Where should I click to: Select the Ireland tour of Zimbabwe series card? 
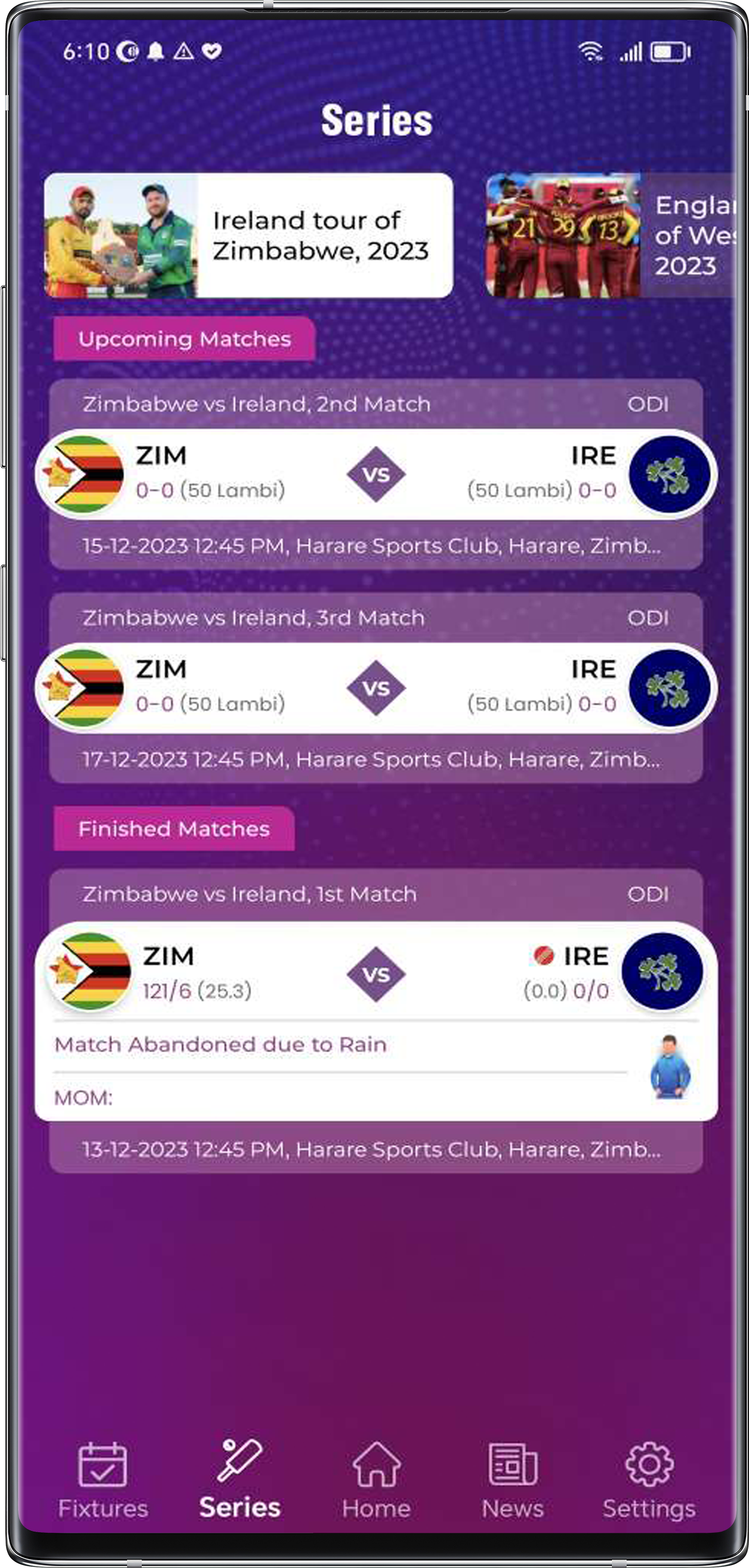pos(248,236)
